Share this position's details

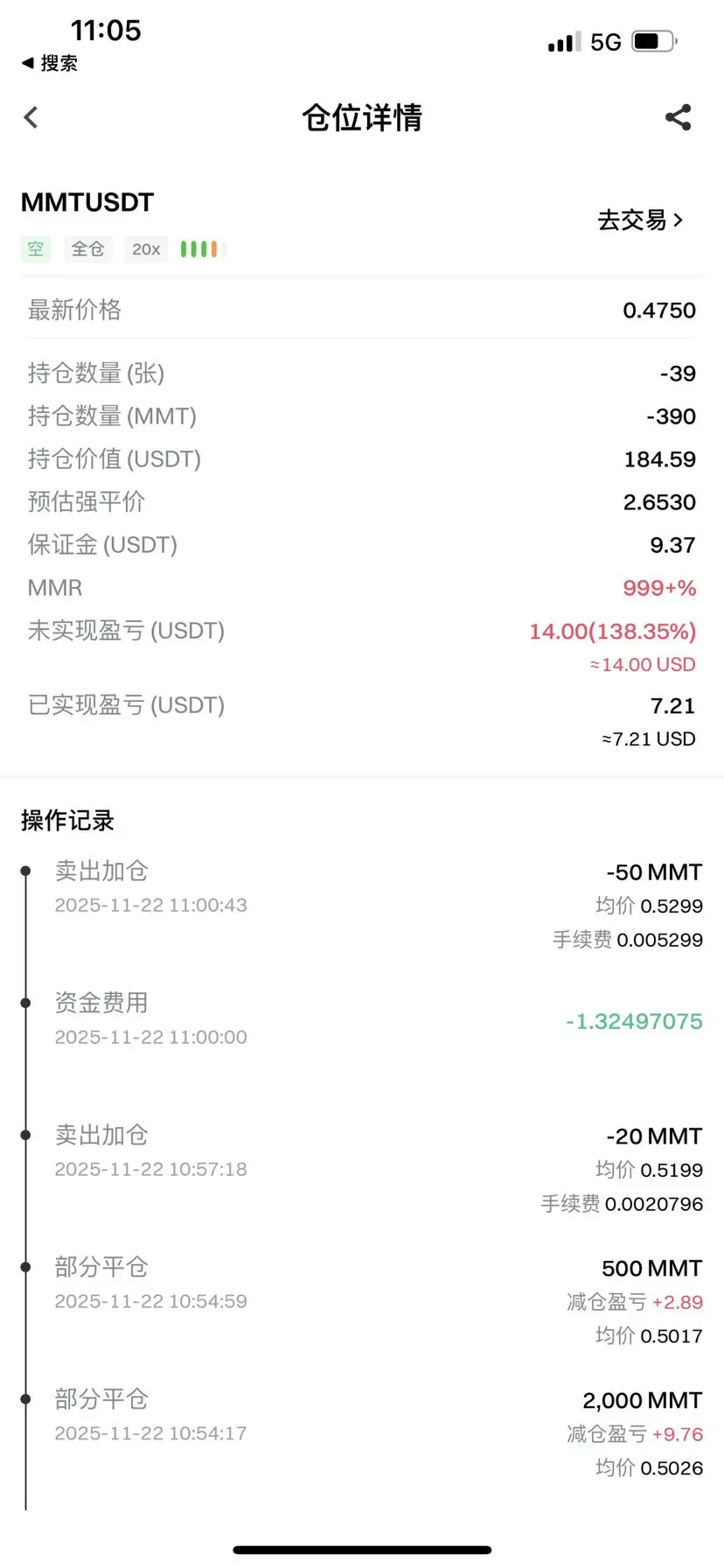click(x=679, y=117)
